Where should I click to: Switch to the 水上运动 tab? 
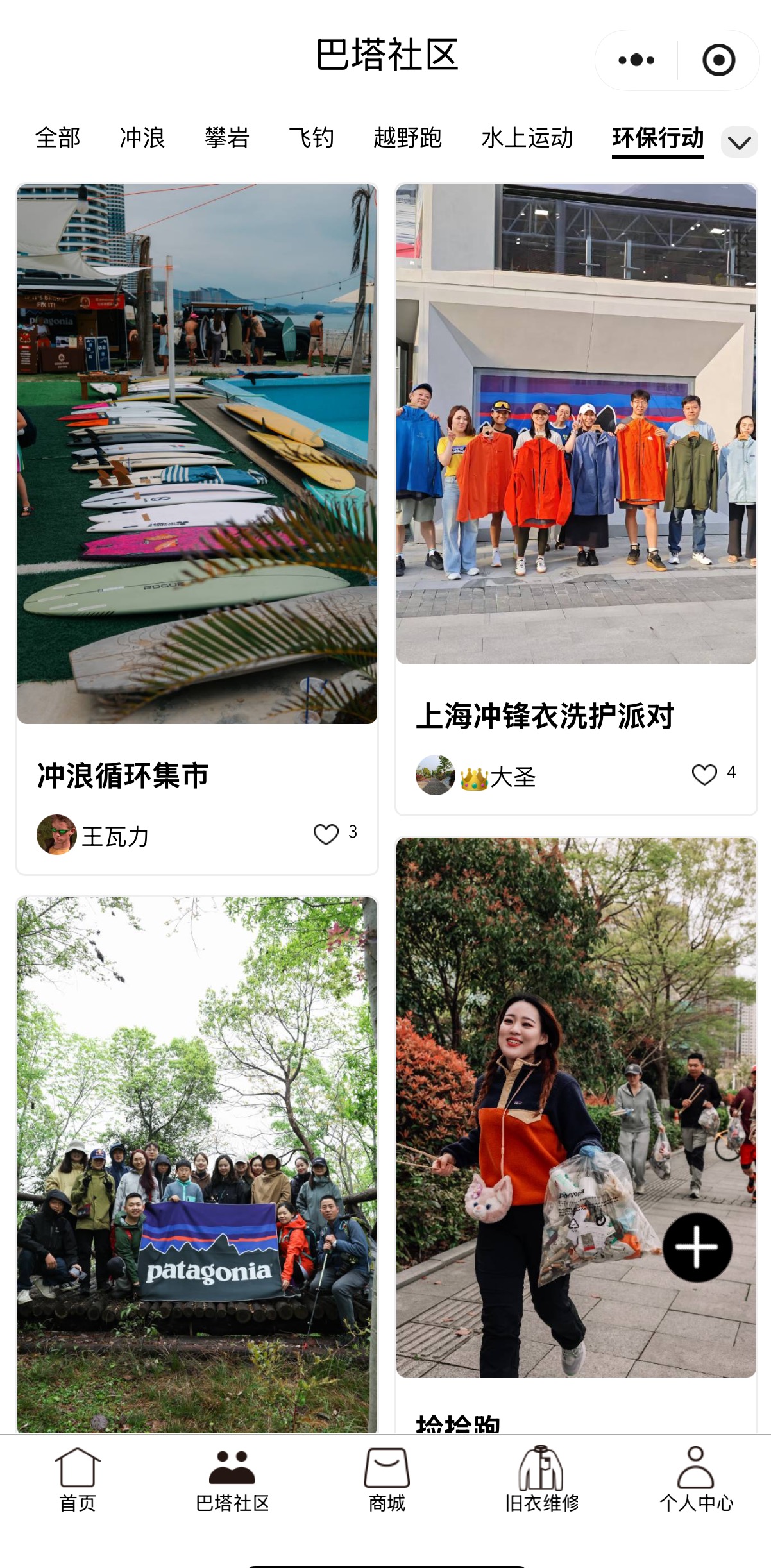[527, 138]
